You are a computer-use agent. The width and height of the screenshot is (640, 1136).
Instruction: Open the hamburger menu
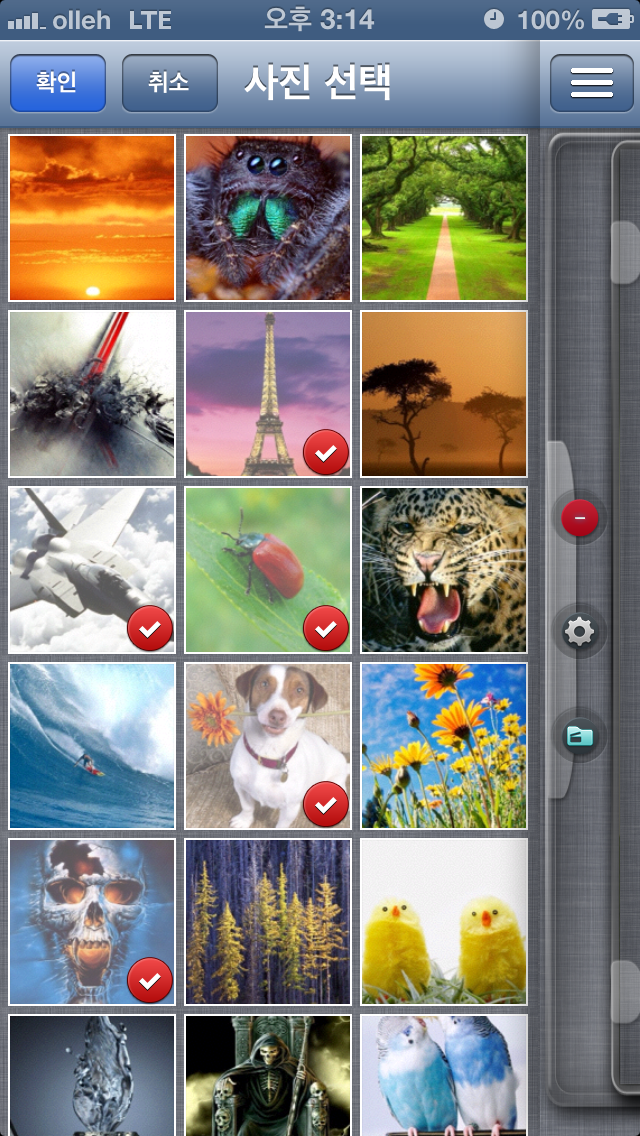coord(591,83)
